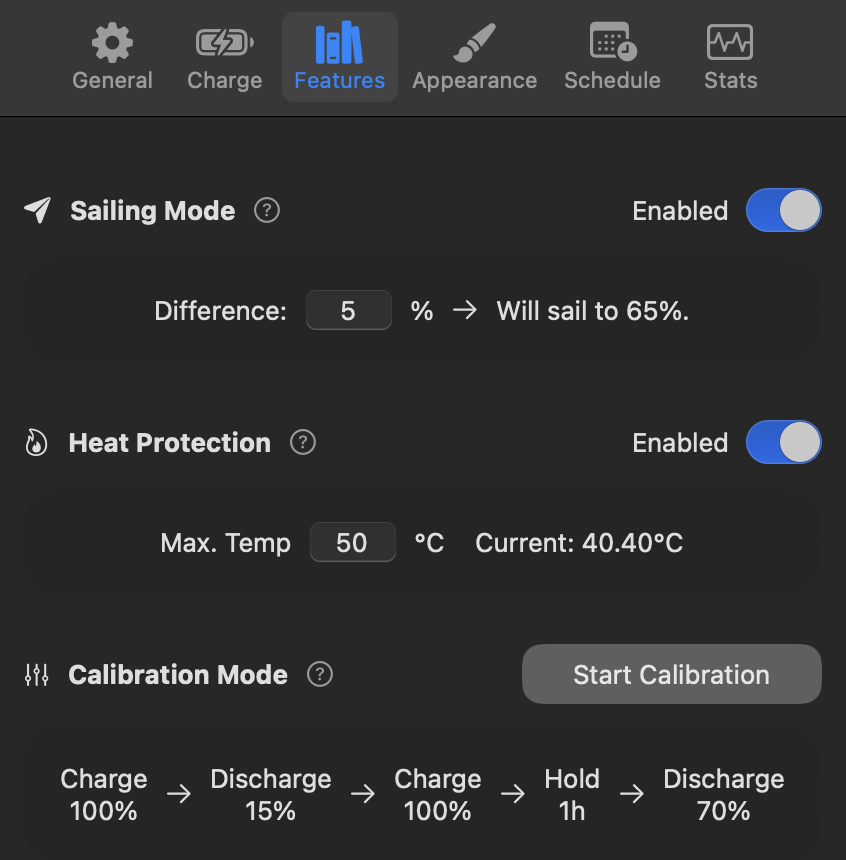Focus the Max. Temp input field
846x860 pixels.
352,543
